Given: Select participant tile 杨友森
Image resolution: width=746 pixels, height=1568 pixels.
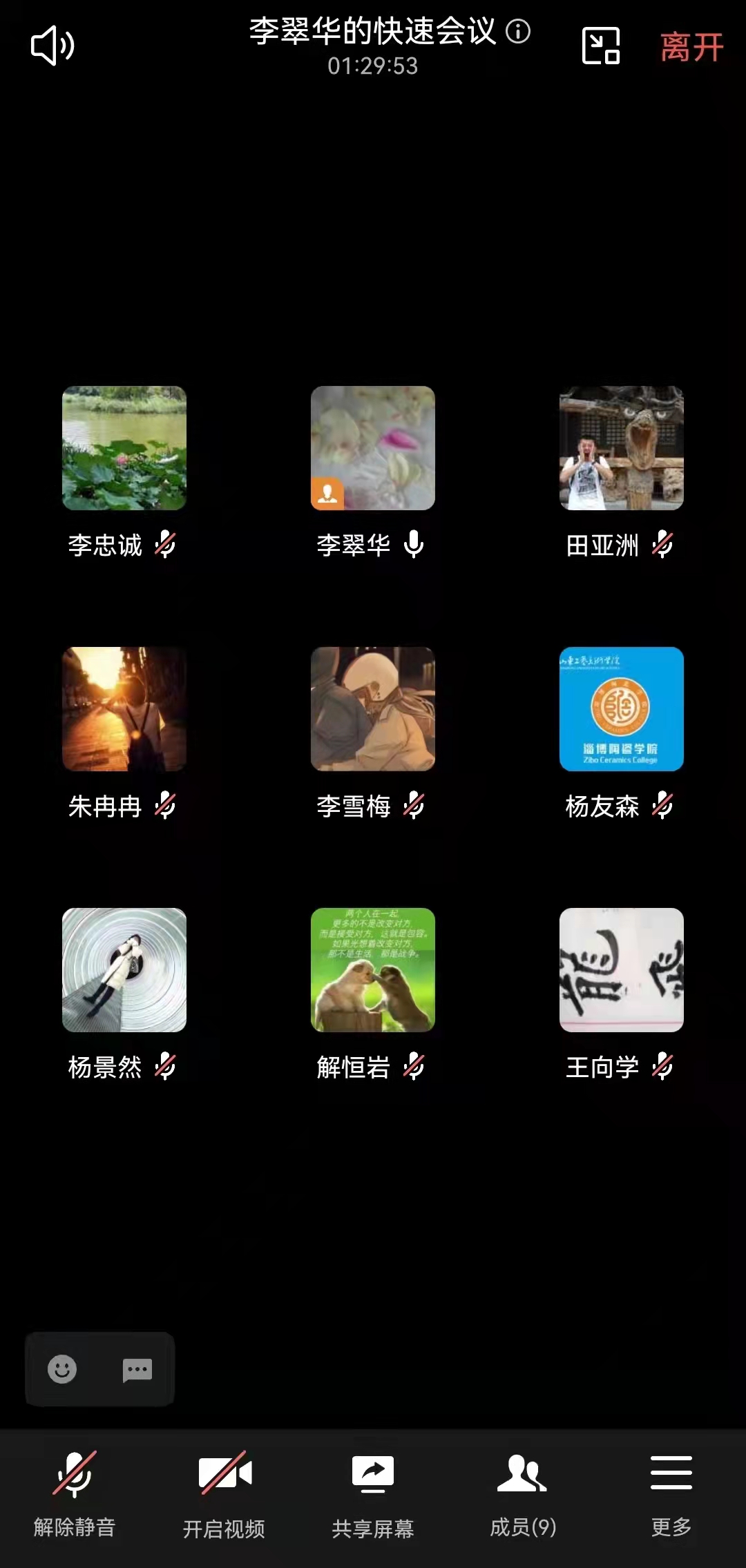Looking at the screenshot, I should tap(622, 709).
